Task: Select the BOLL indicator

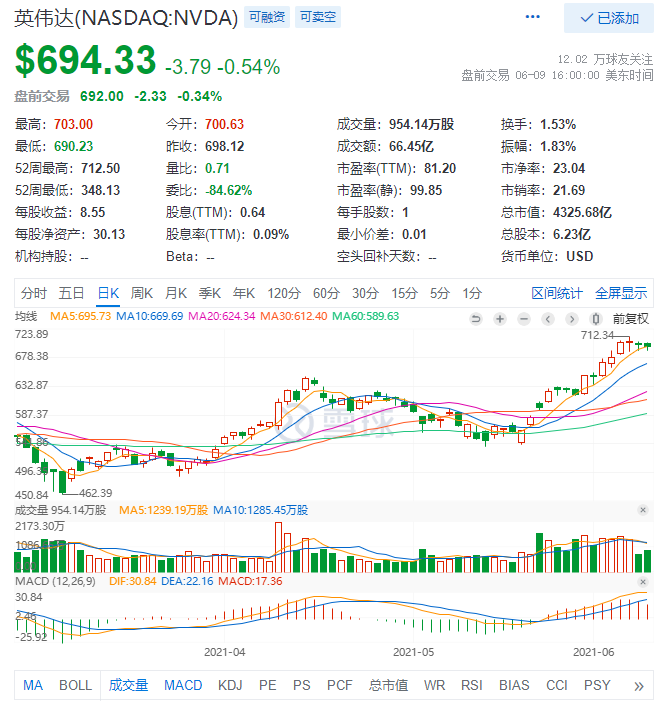Action: click(x=75, y=685)
